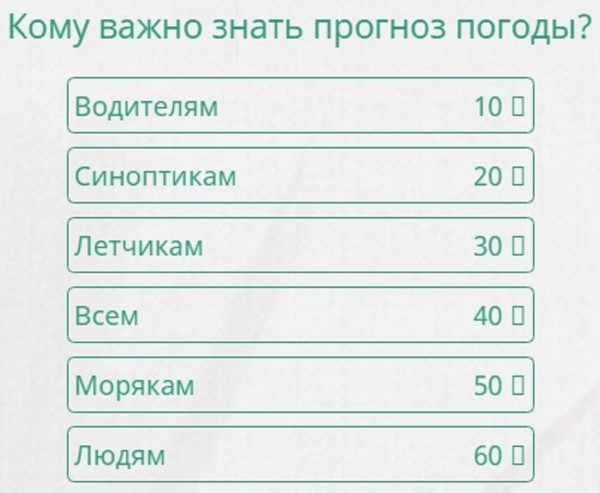
Task: Select the answer Водителям
Action: point(300,106)
